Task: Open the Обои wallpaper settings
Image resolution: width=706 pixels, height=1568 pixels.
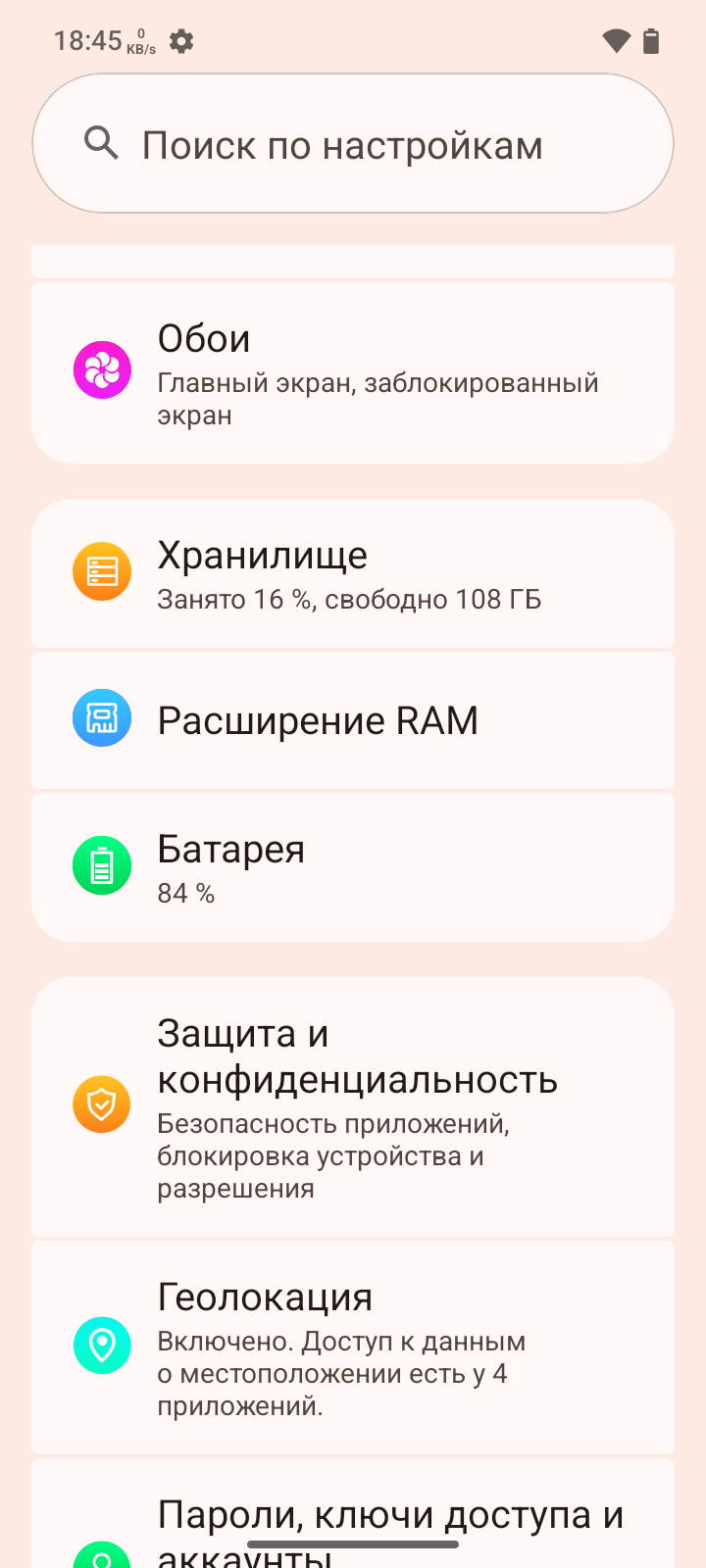Action: pos(353,373)
